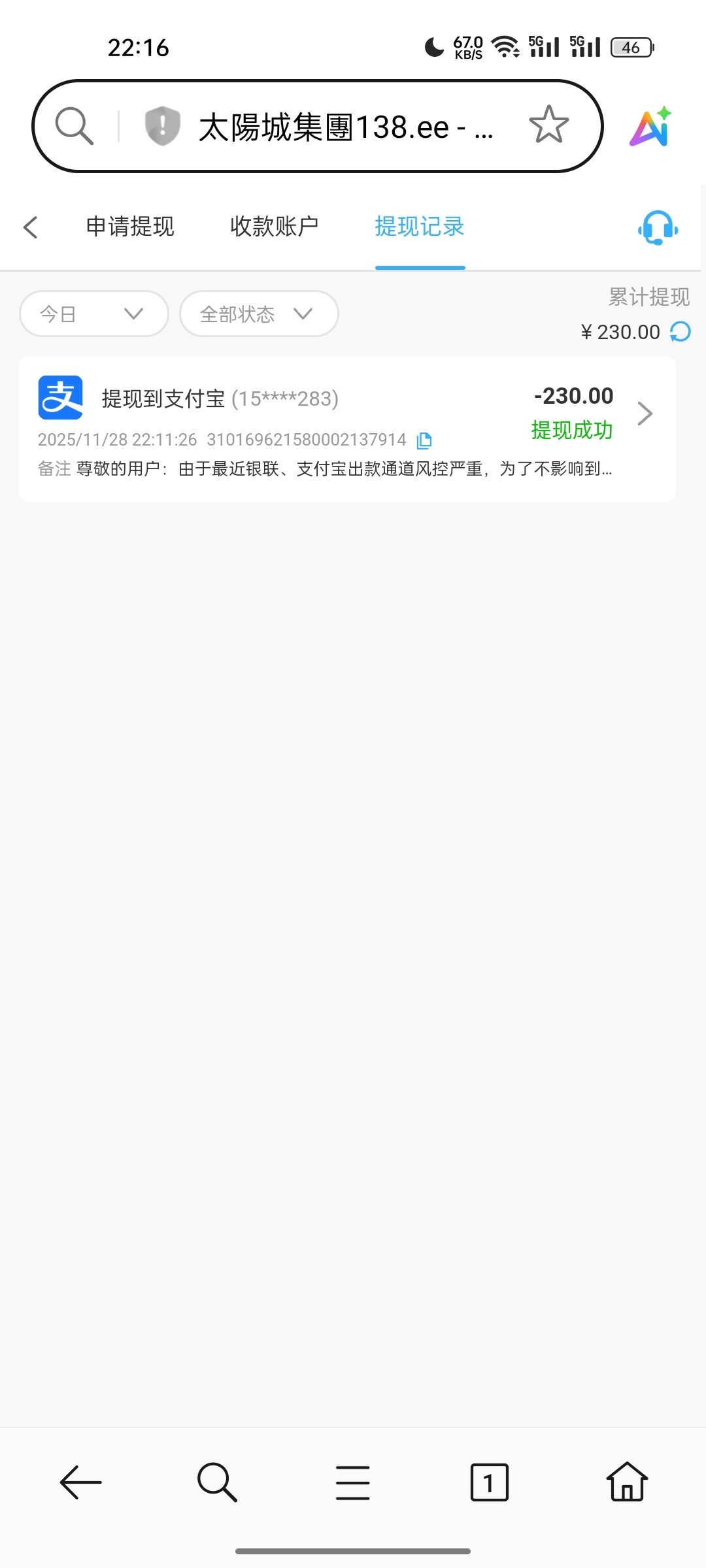Expand withdrawal record details via right chevron
The image size is (706, 1568).
coord(645,413)
